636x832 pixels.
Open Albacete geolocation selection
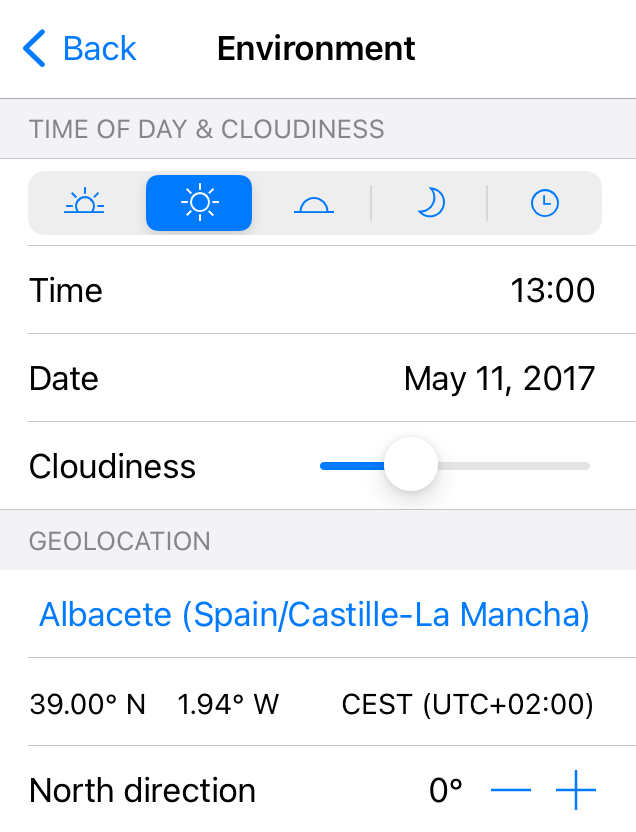(314, 614)
